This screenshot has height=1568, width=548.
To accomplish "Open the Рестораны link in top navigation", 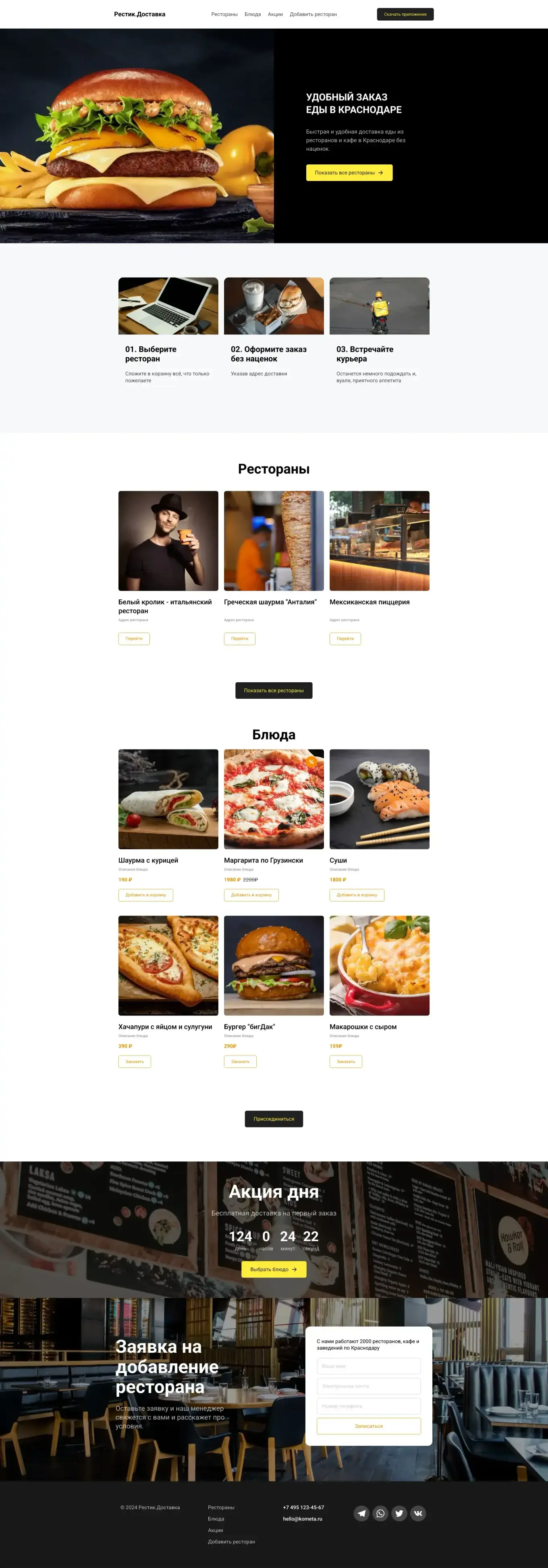I will pyautogui.click(x=224, y=14).
